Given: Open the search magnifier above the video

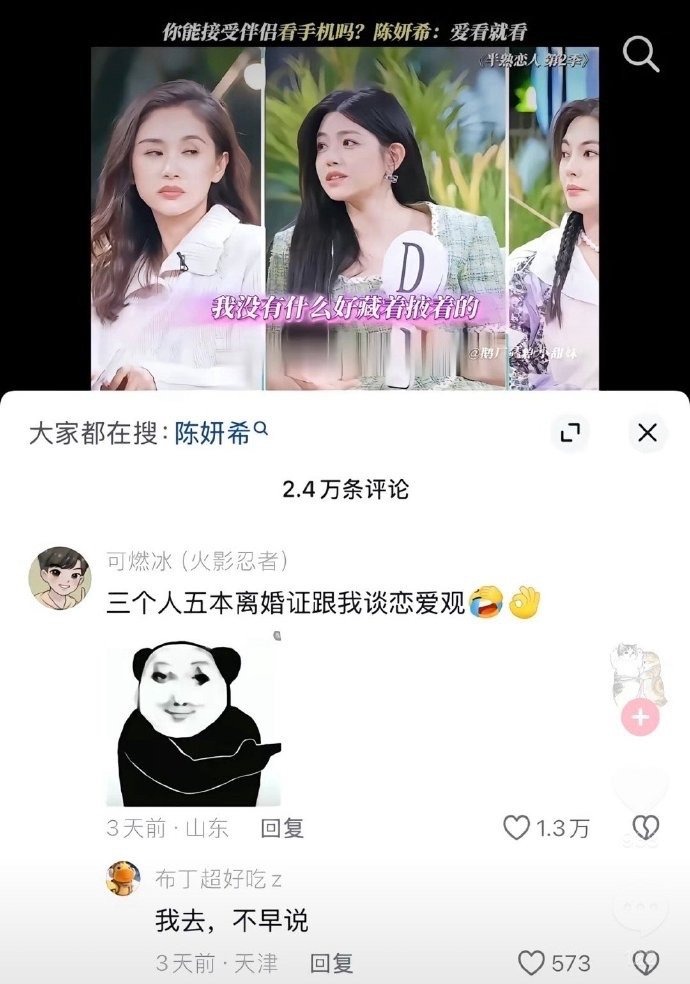Looking at the screenshot, I should pos(641,54).
